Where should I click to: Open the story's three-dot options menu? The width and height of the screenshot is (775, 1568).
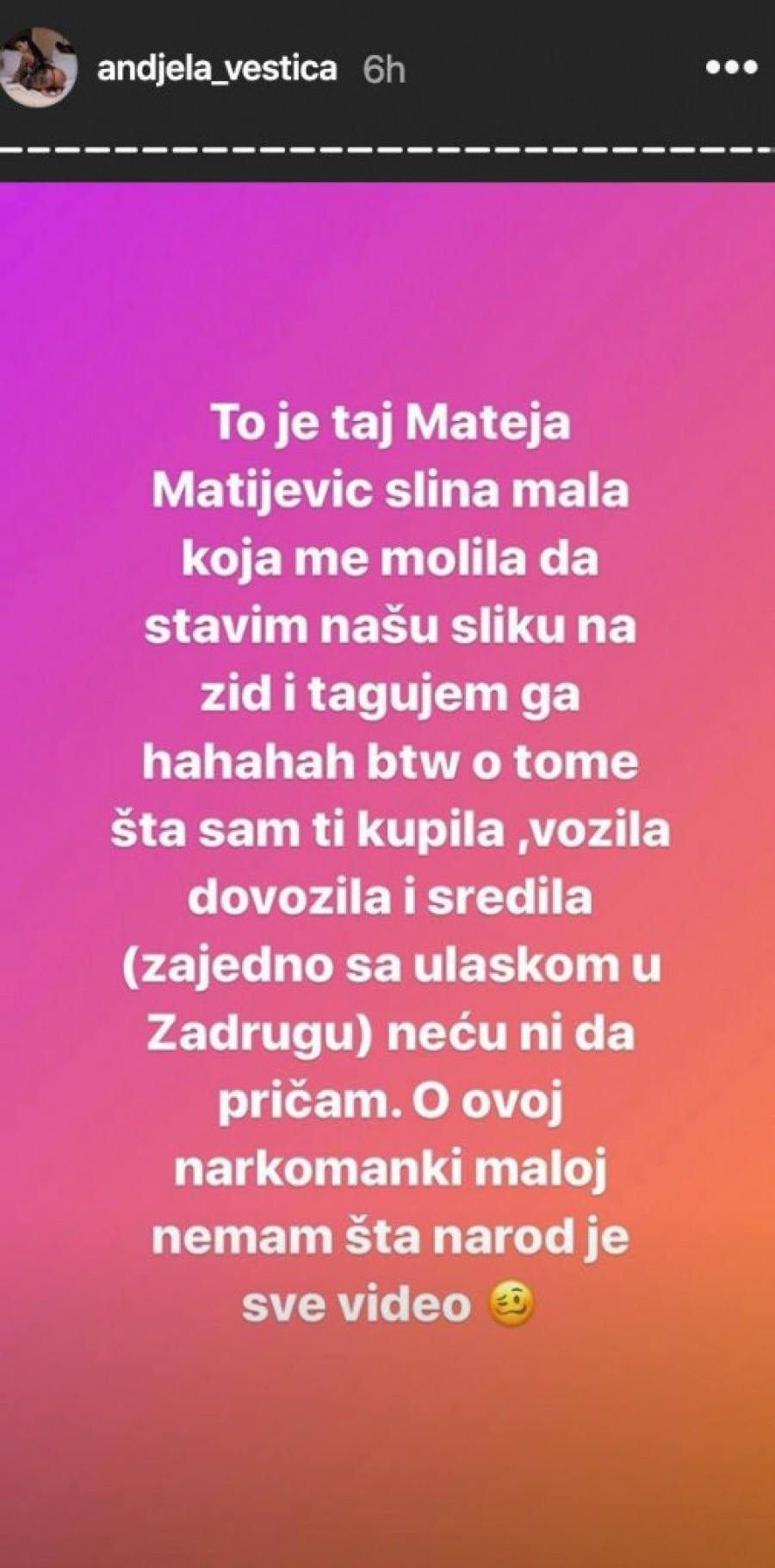[731, 69]
